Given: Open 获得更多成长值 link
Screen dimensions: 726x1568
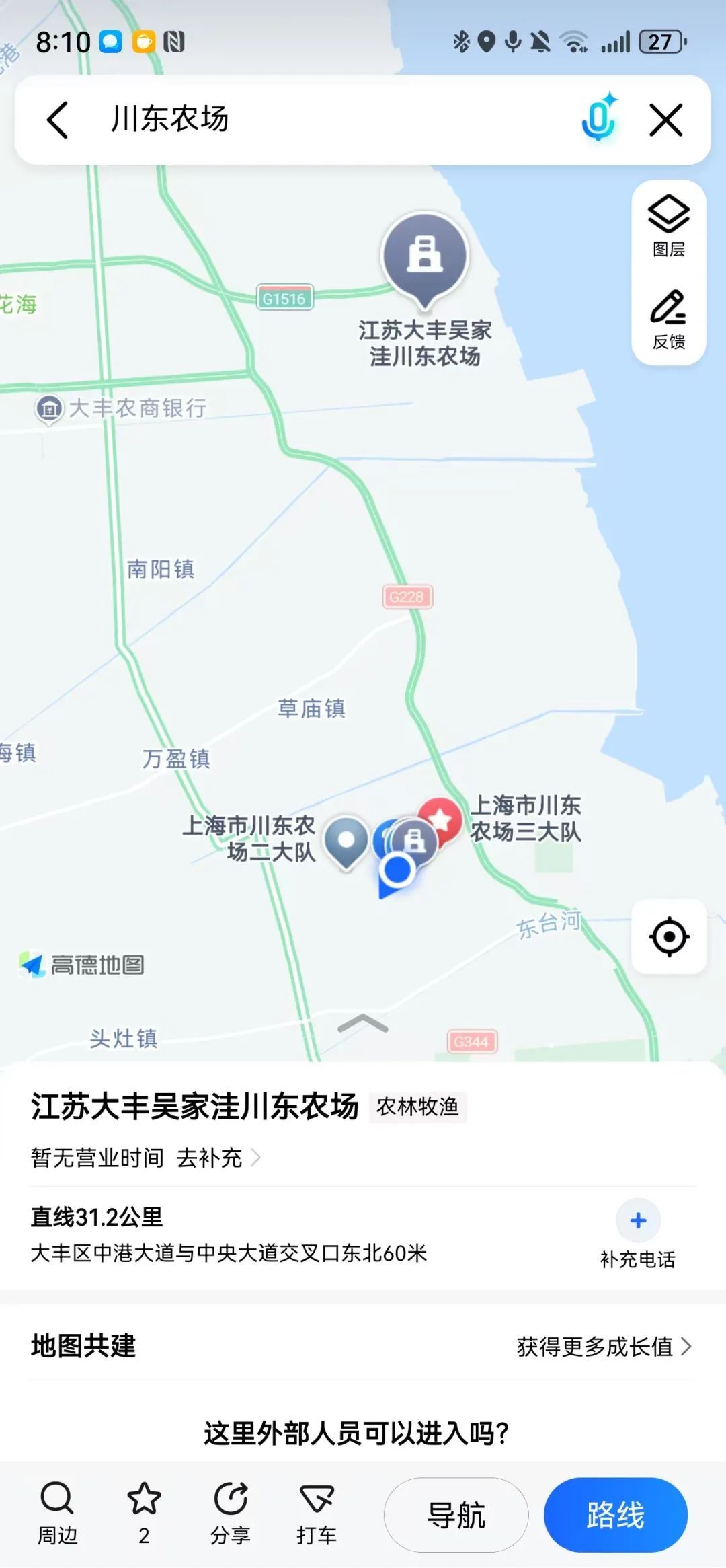Looking at the screenshot, I should 603,1347.
